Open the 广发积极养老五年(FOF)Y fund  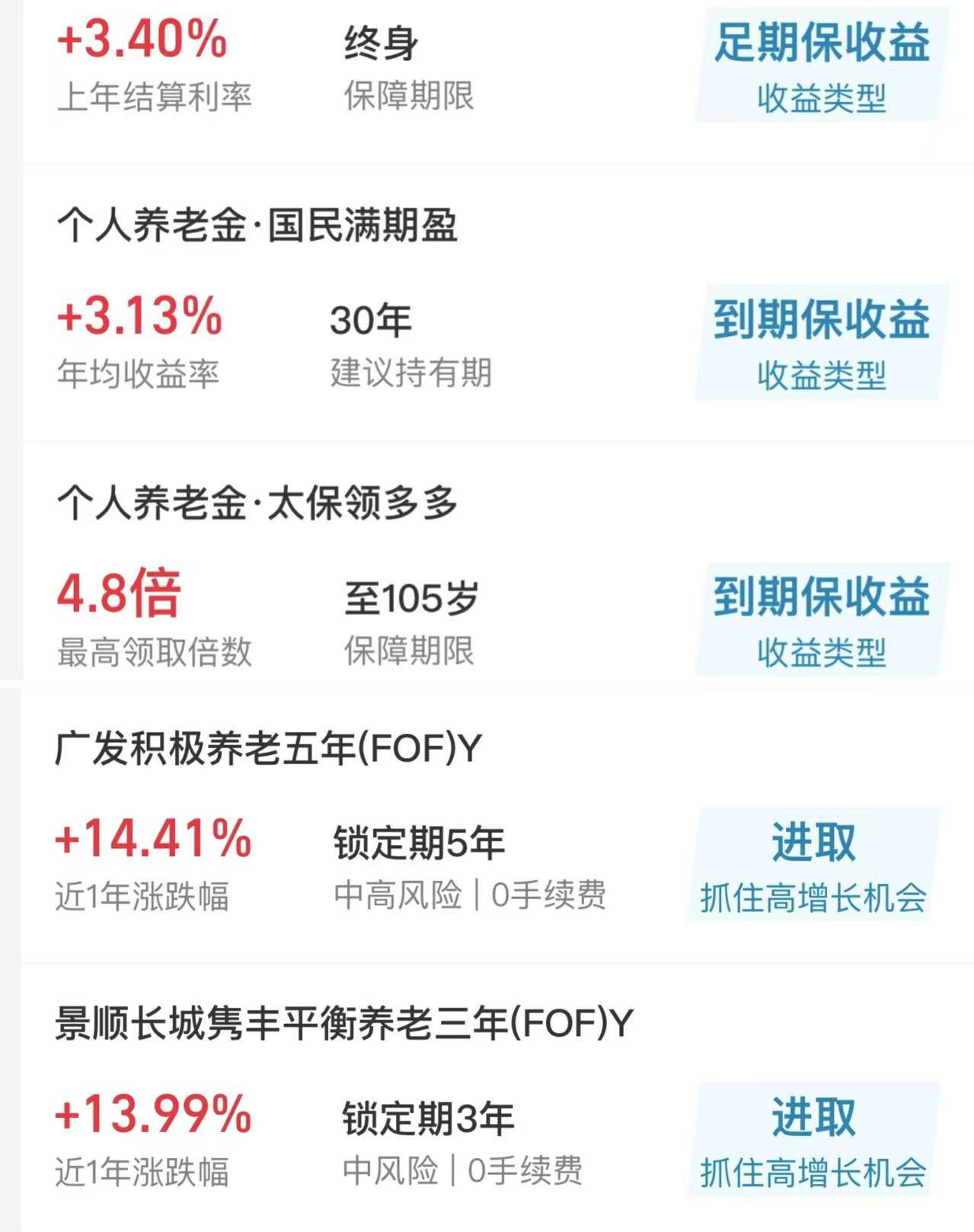pyautogui.click(x=268, y=749)
